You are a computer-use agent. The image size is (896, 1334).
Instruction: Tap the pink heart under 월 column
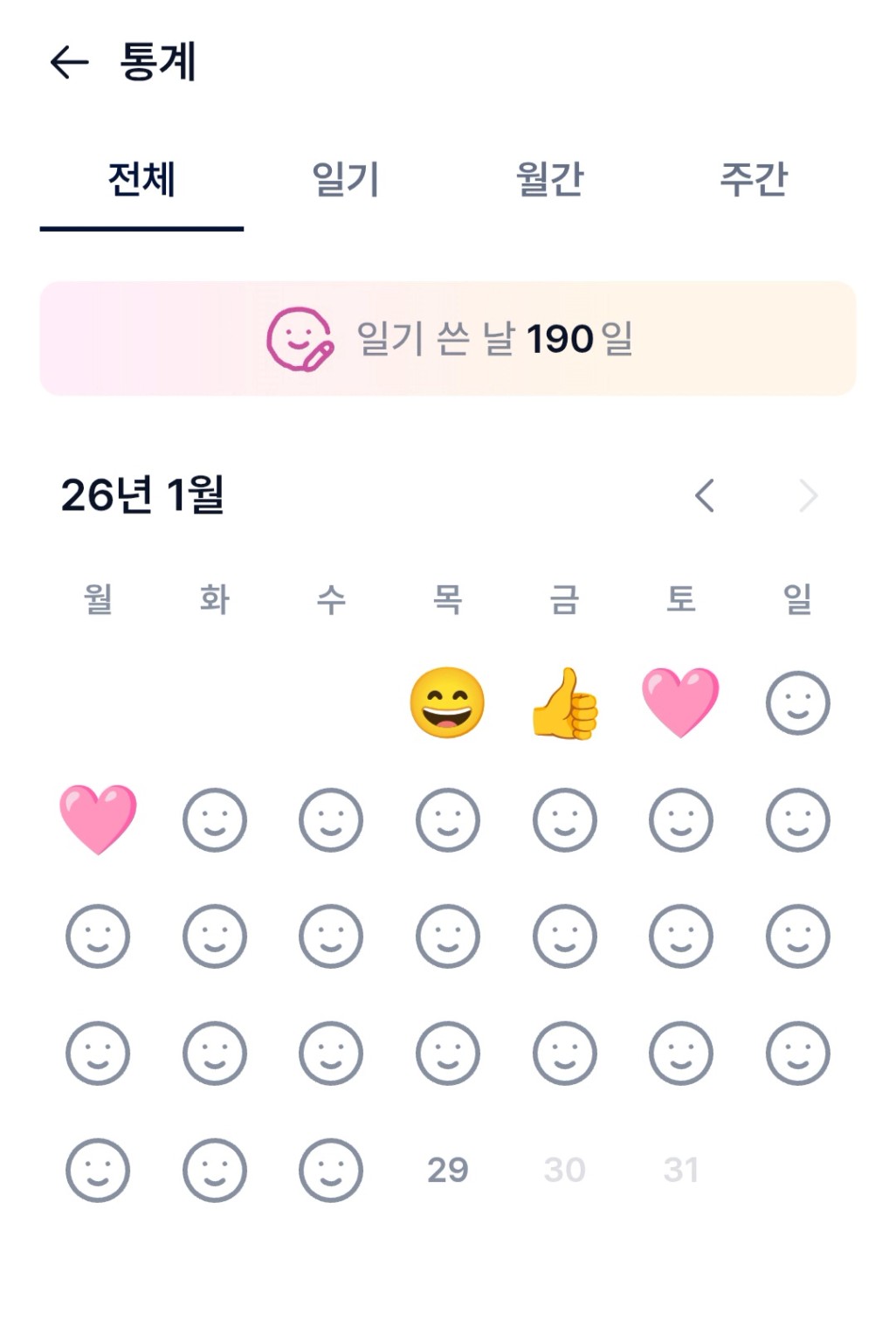coord(98,819)
